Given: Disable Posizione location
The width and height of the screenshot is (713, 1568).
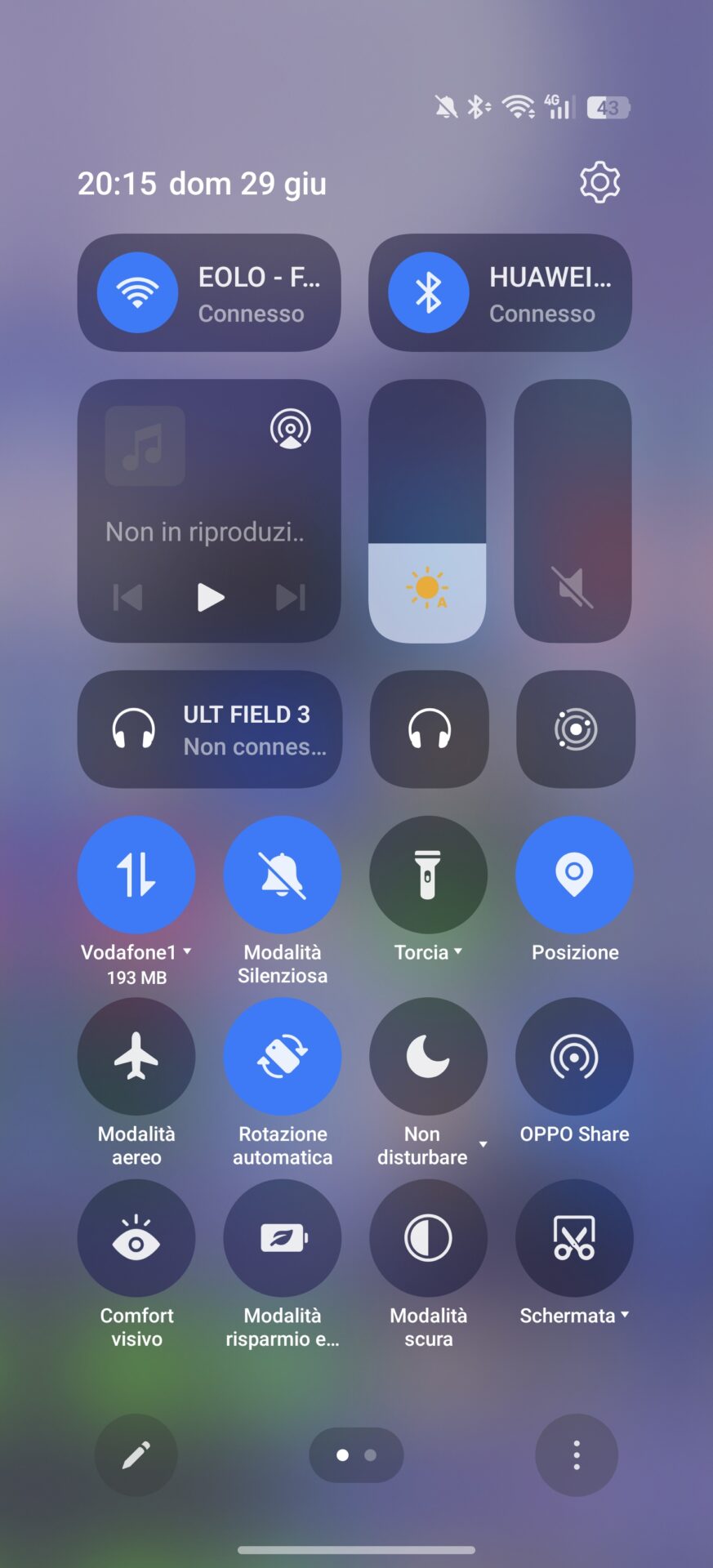Looking at the screenshot, I should (x=574, y=875).
